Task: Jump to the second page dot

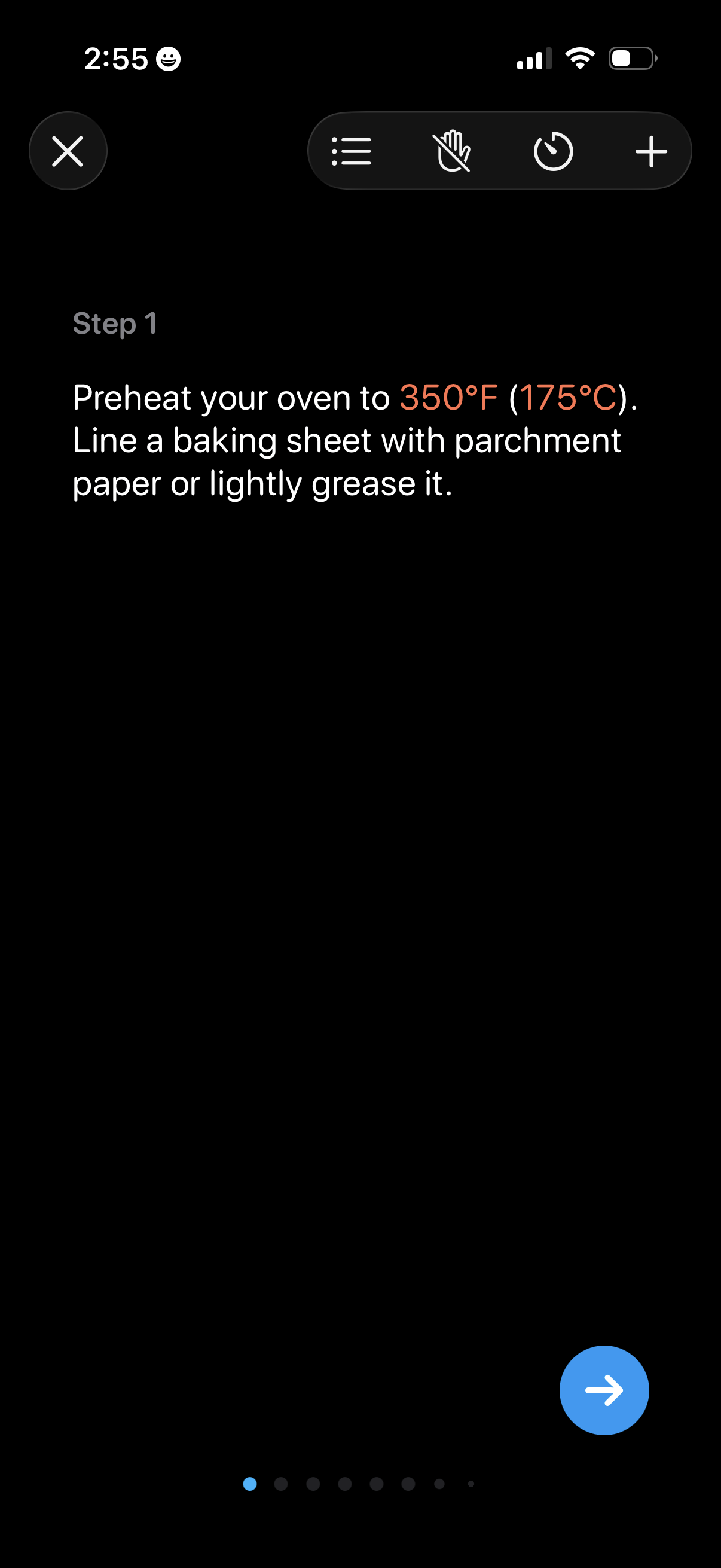Action: (281, 1484)
